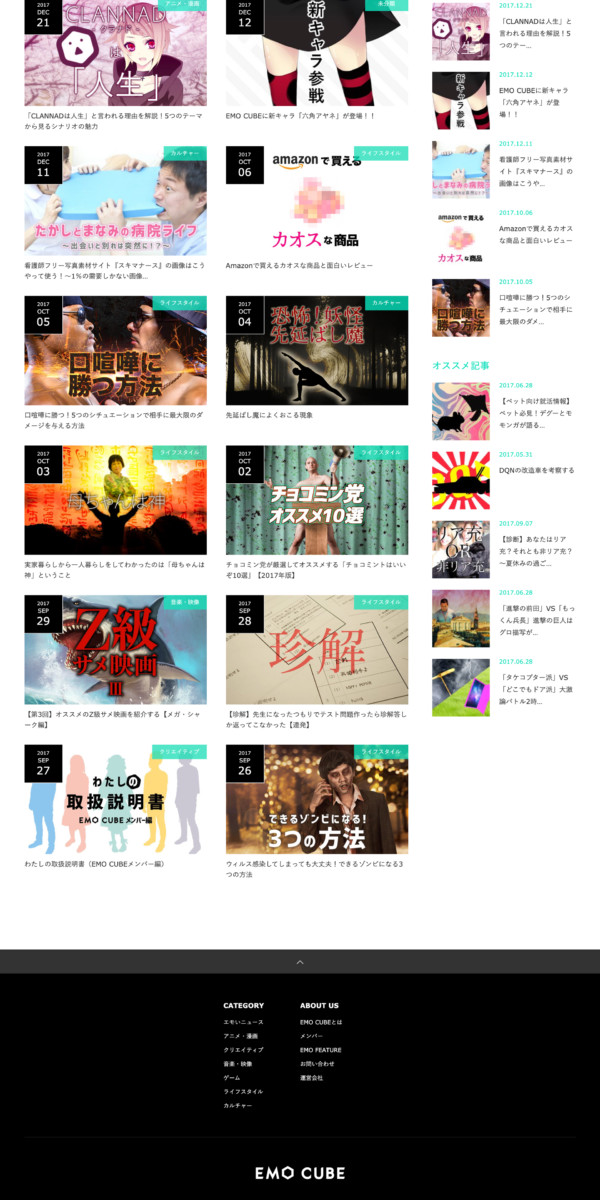Go to the アニメ・漫画 category in footer
600x1200 pixels.
[x=241, y=1036]
